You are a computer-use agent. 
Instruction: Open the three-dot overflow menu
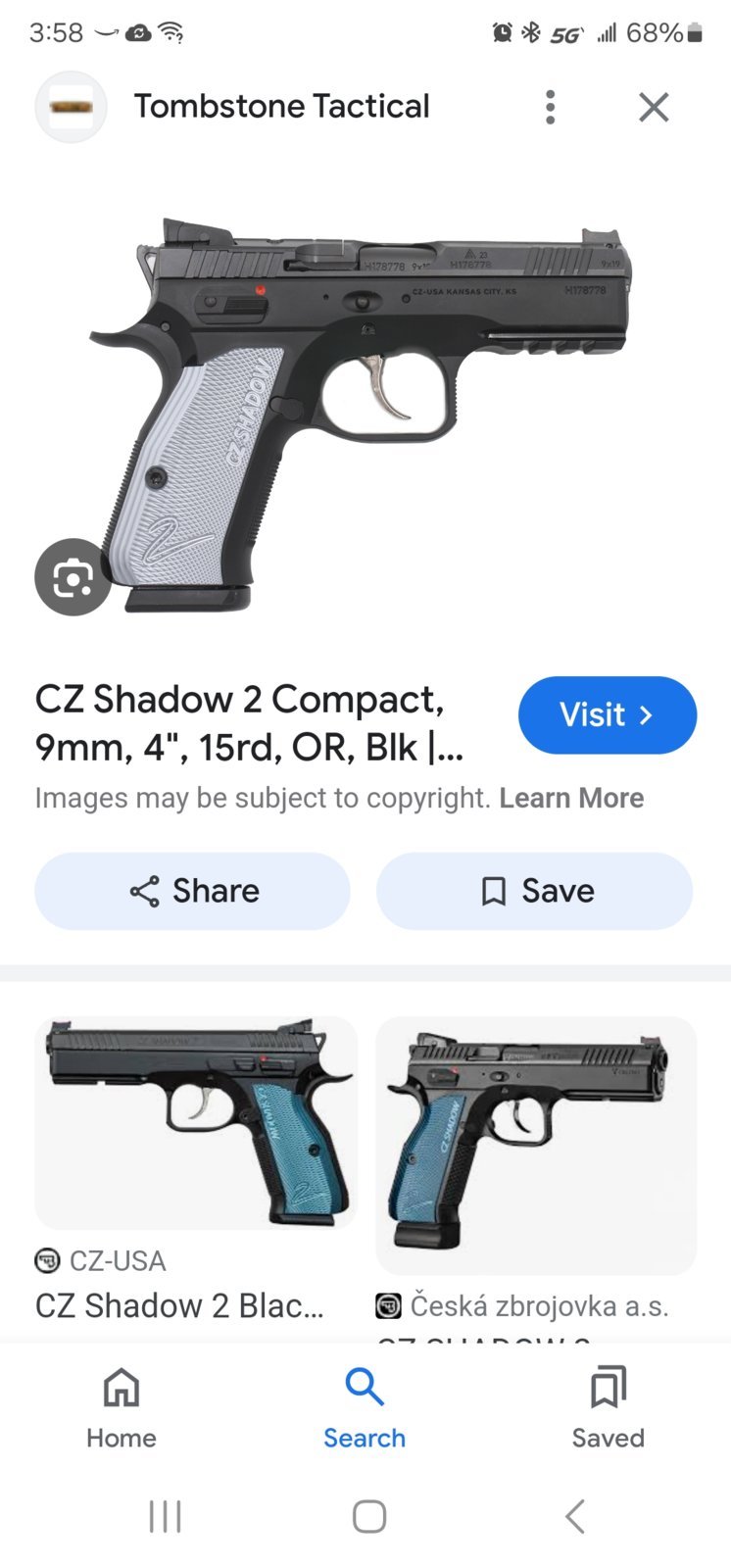coord(550,107)
